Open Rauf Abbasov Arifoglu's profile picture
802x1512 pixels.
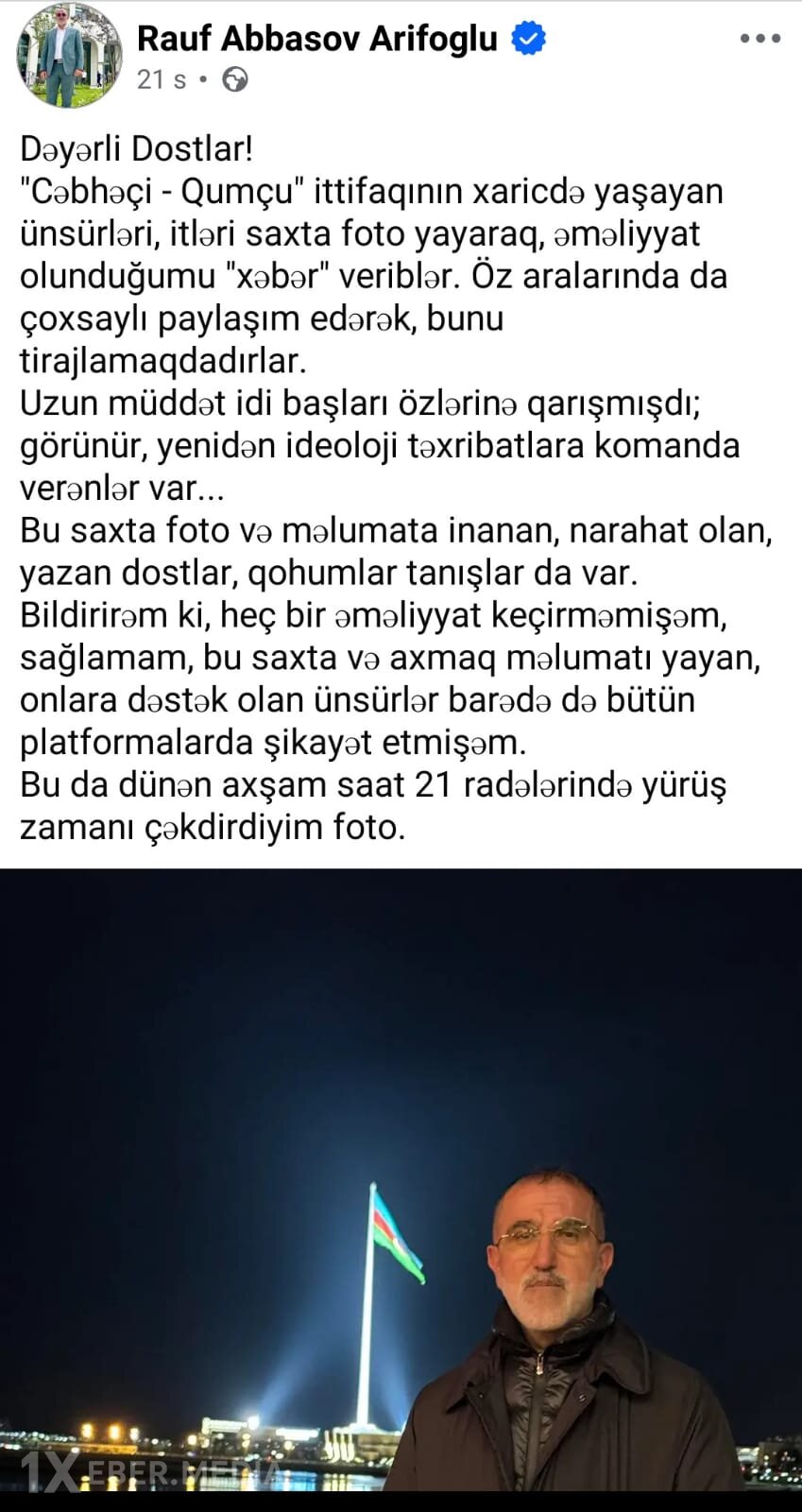click(68, 55)
